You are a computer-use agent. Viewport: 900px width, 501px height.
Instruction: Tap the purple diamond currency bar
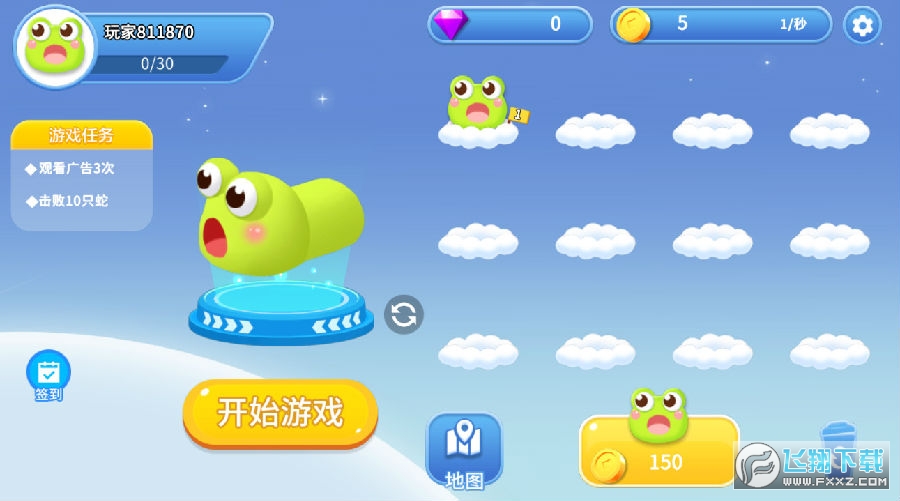click(510, 24)
